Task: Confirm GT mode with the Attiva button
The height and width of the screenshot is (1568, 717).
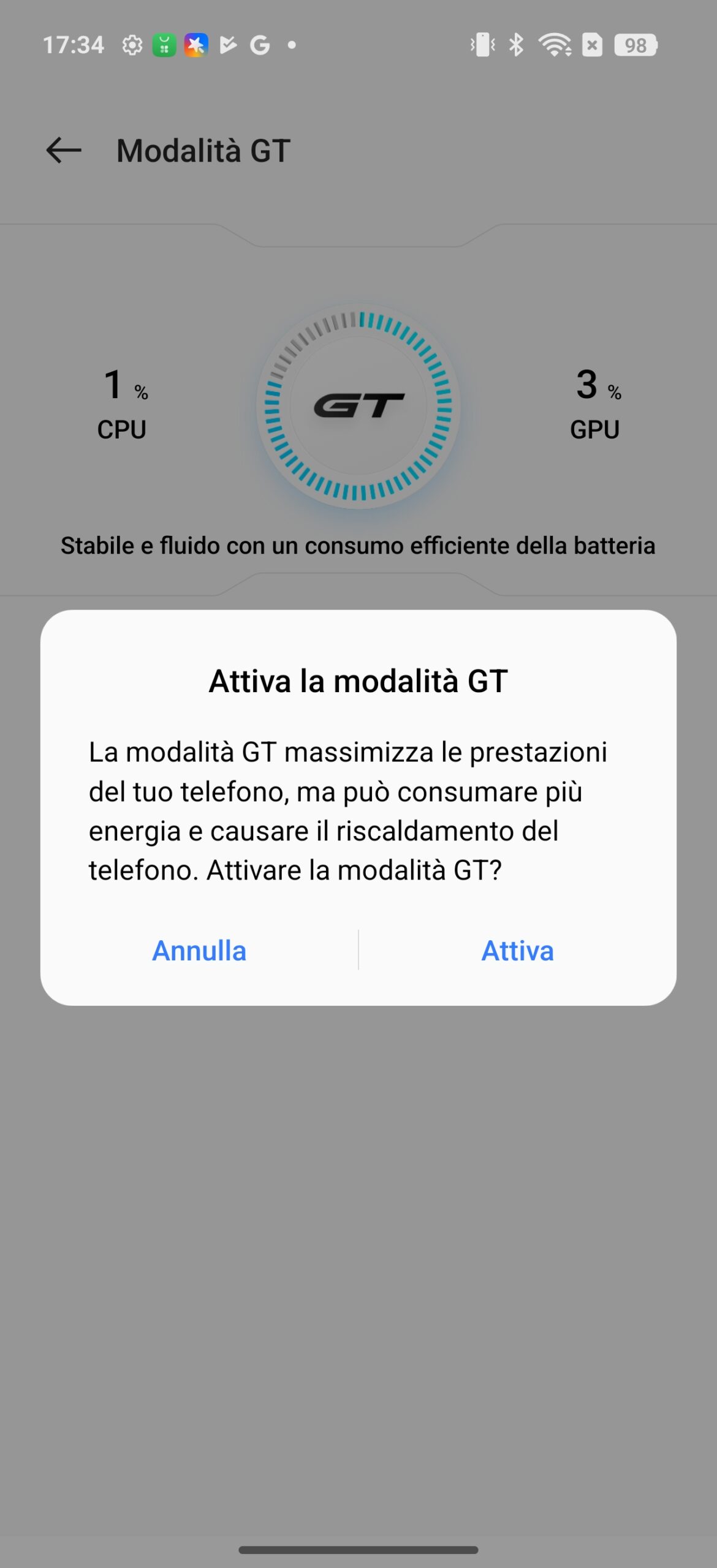Action: 517,951
